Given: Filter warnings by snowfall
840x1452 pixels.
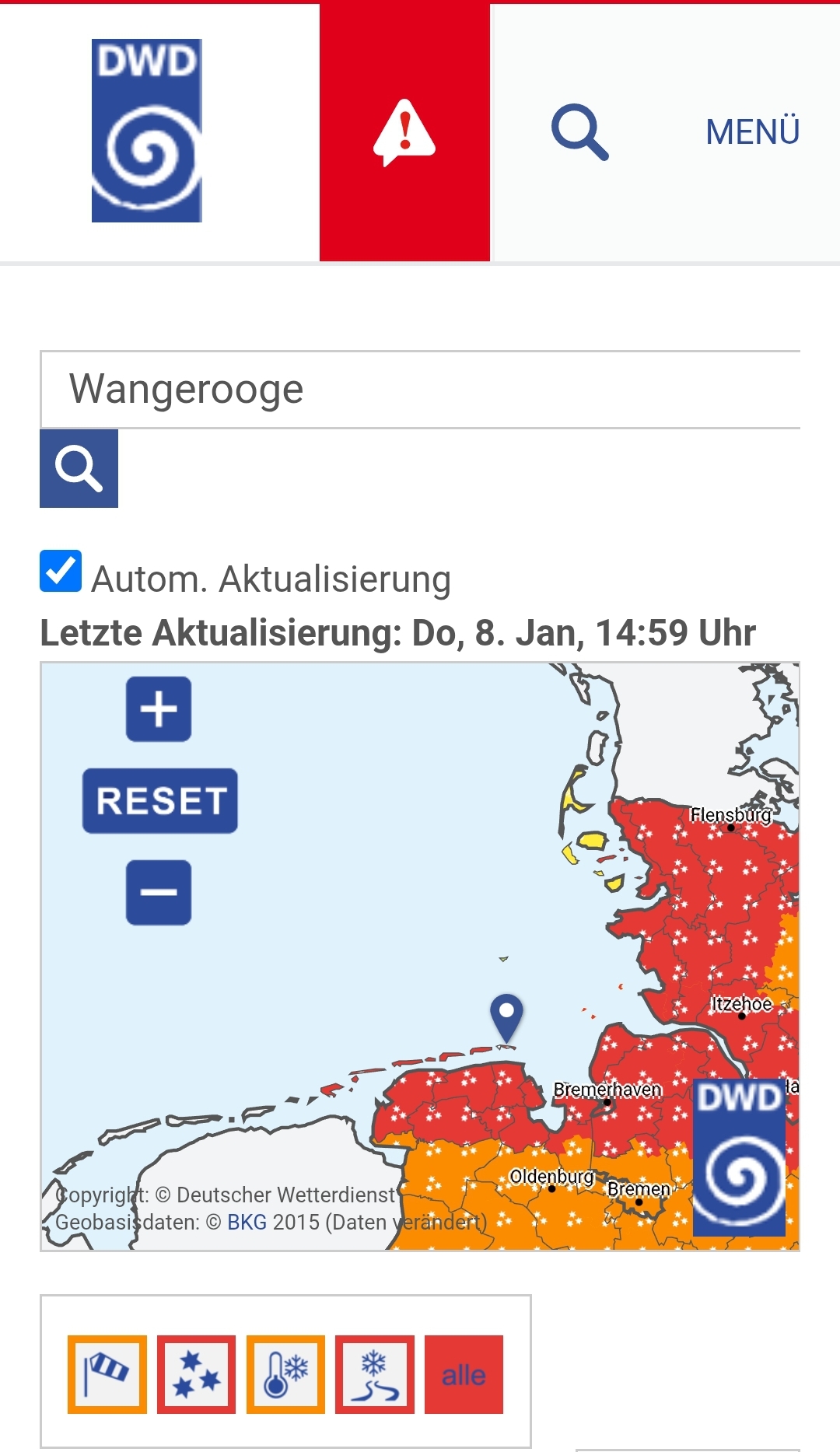Looking at the screenshot, I should [196, 1374].
